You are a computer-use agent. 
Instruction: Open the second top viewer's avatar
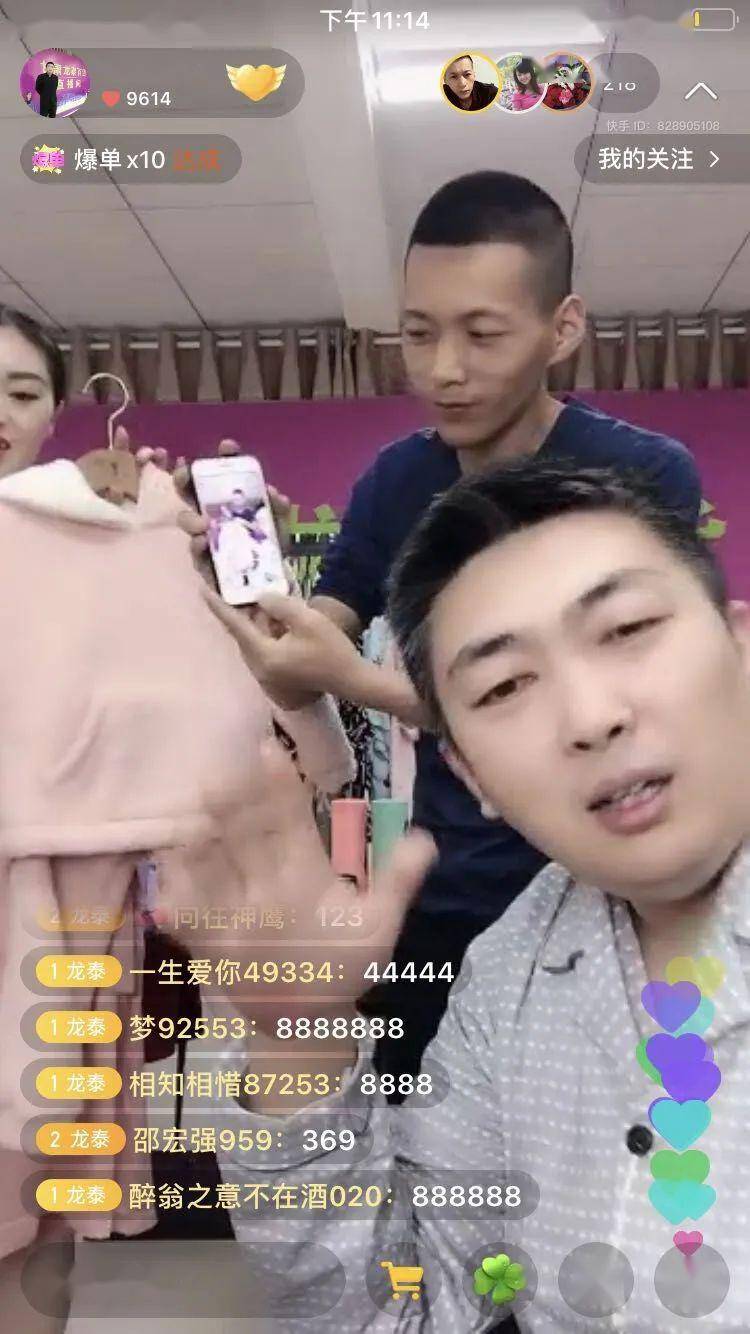point(519,83)
